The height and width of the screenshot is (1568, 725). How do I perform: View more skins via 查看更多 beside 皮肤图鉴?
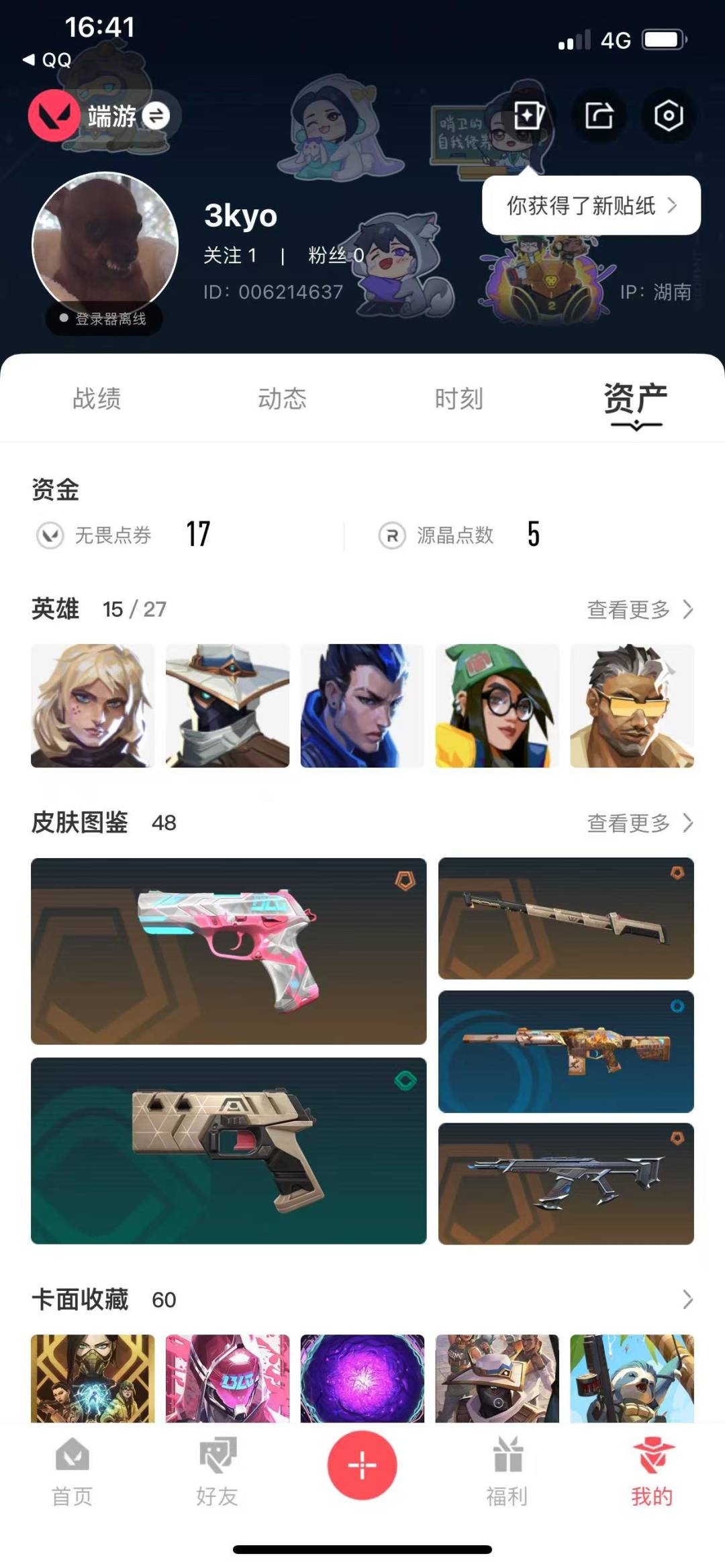[x=639, y=823]
